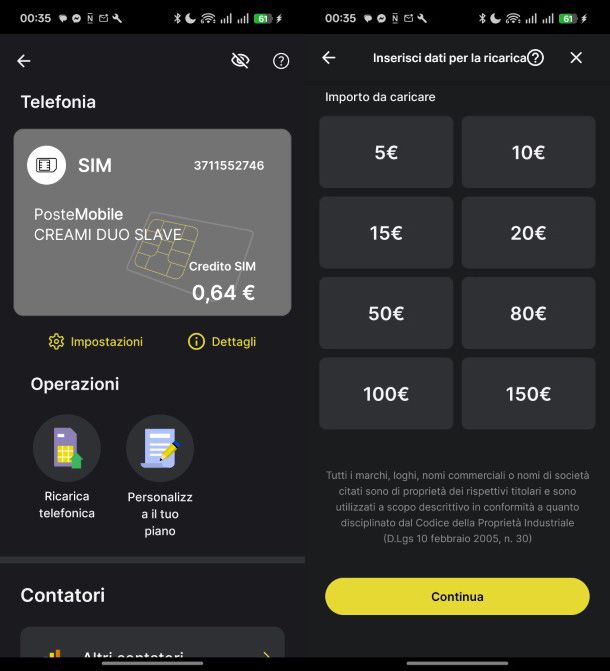Select the 80€ top-up amount
Screen dimensions: 610x671
tap(528, 313)
